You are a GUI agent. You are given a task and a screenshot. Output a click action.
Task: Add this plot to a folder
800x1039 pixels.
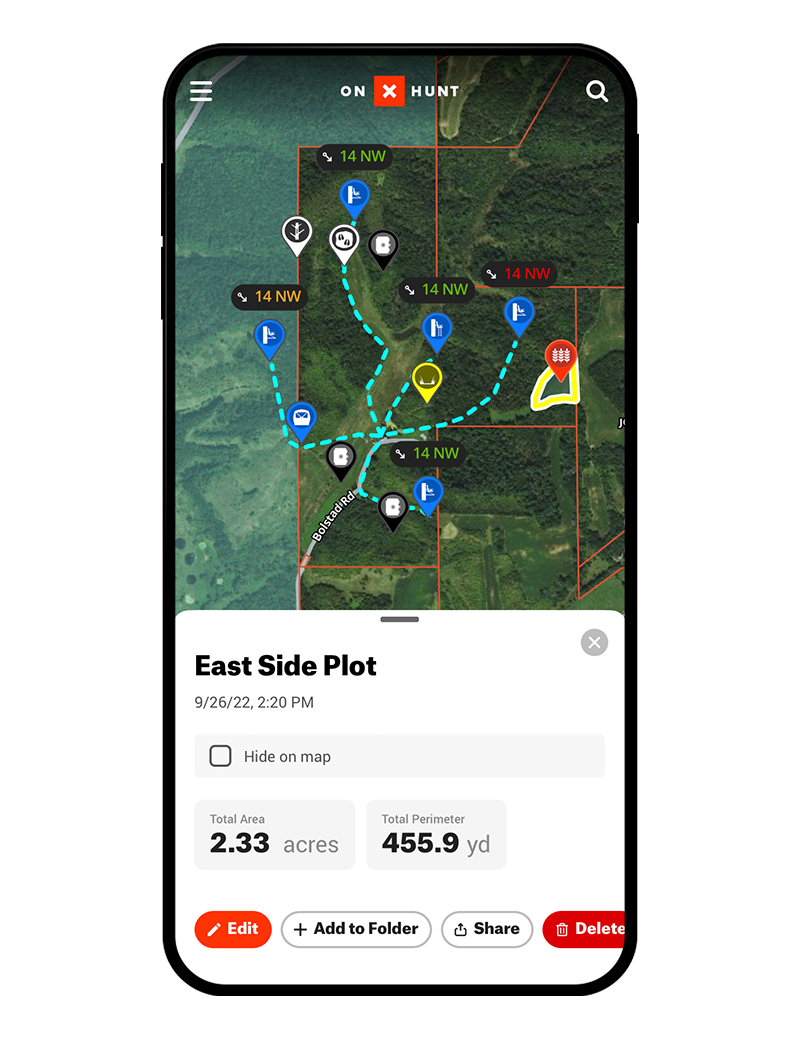point(356,929)
